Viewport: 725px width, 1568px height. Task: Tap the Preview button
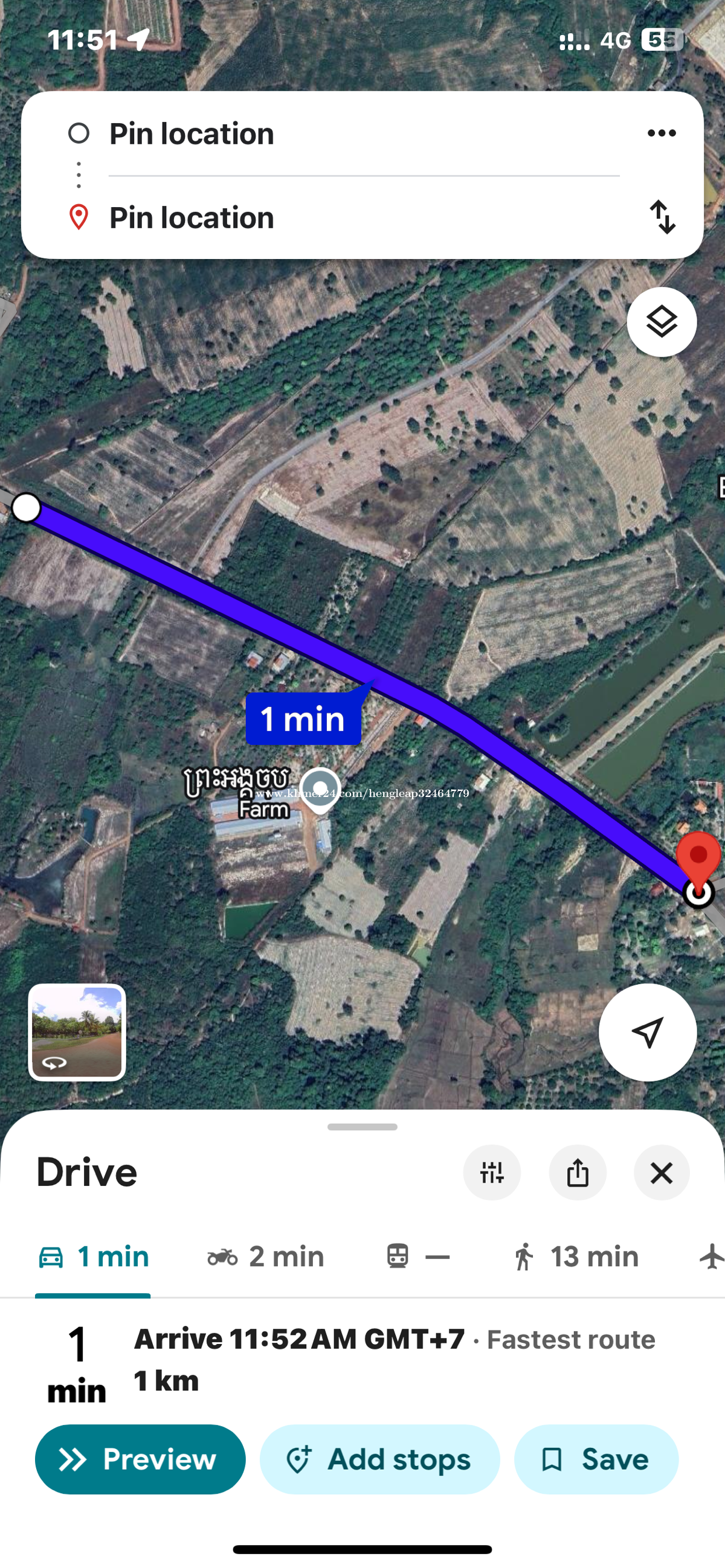tap(140, 1459)
